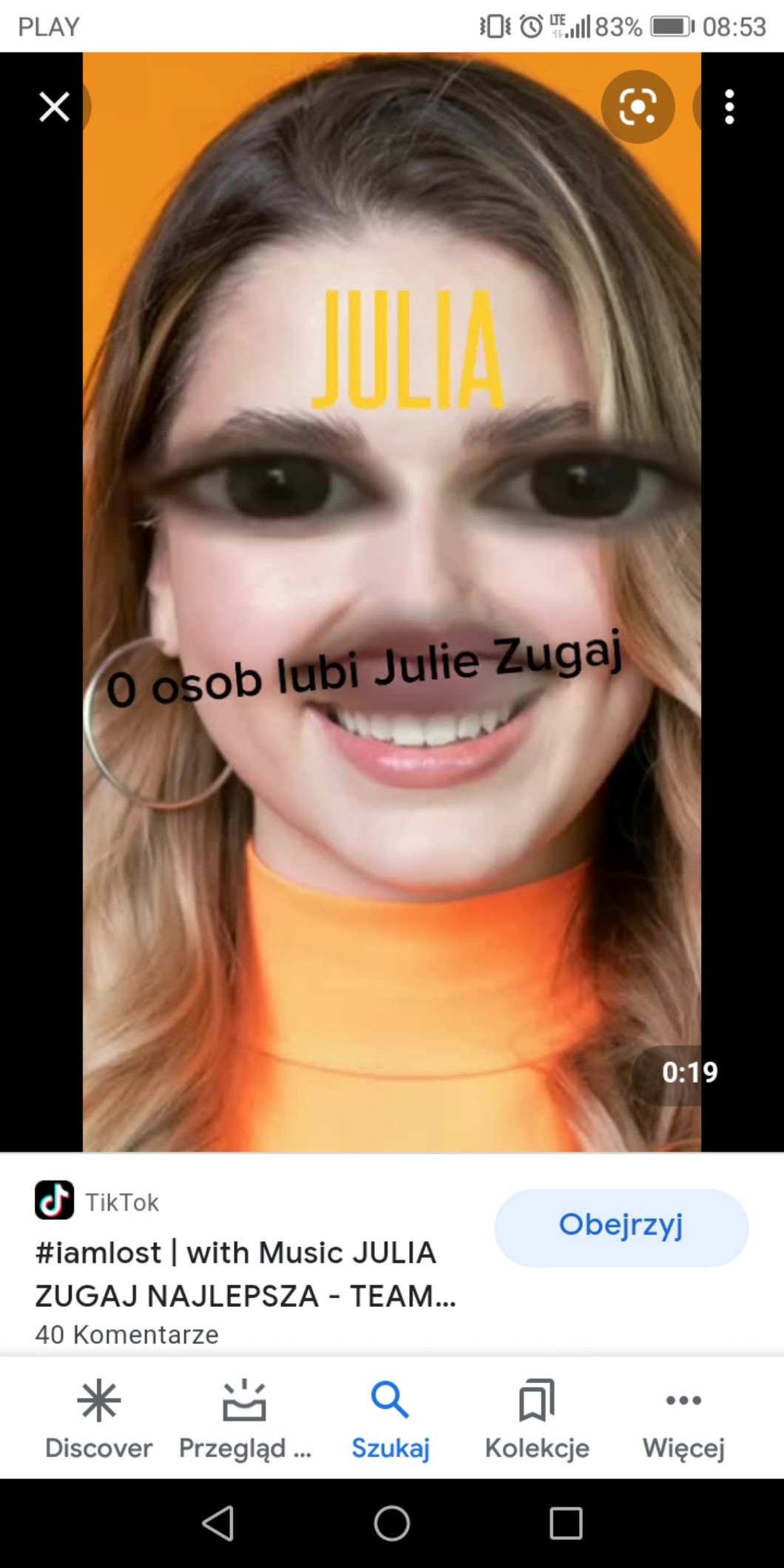The width and height of the screenshot is (784, 1568).
Task: Tap the system back button
Action: click(x=218, y=1523)
